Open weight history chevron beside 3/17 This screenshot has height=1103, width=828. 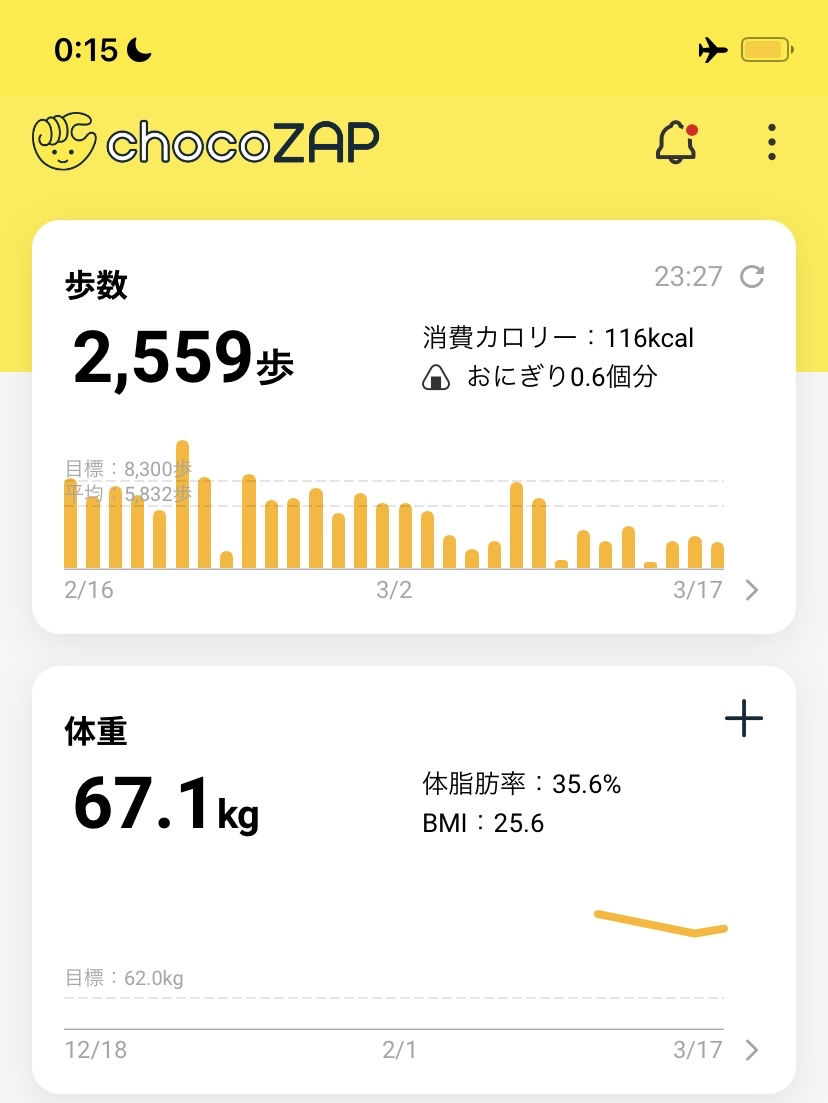tap(753, 1050)
